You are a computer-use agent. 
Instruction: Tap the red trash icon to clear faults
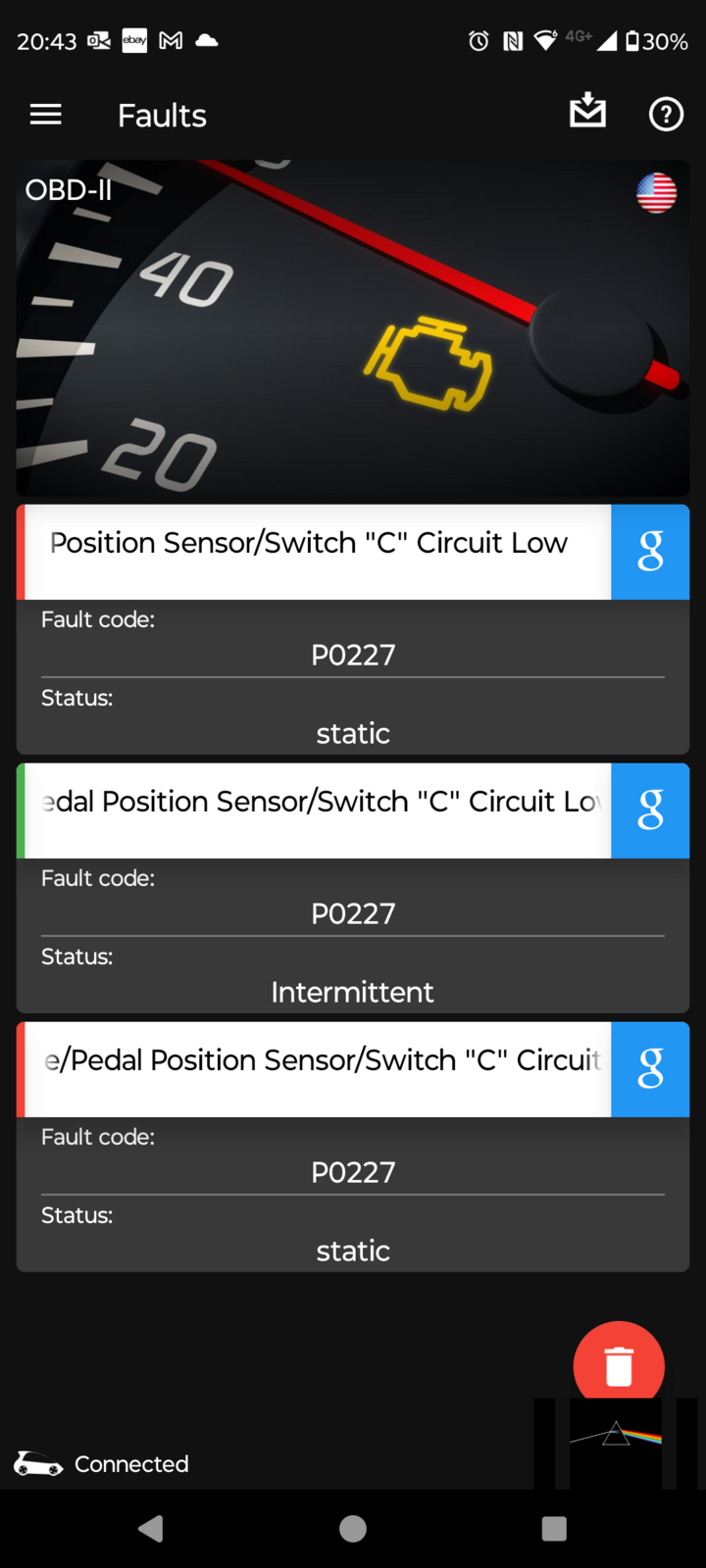point(619,1364)
